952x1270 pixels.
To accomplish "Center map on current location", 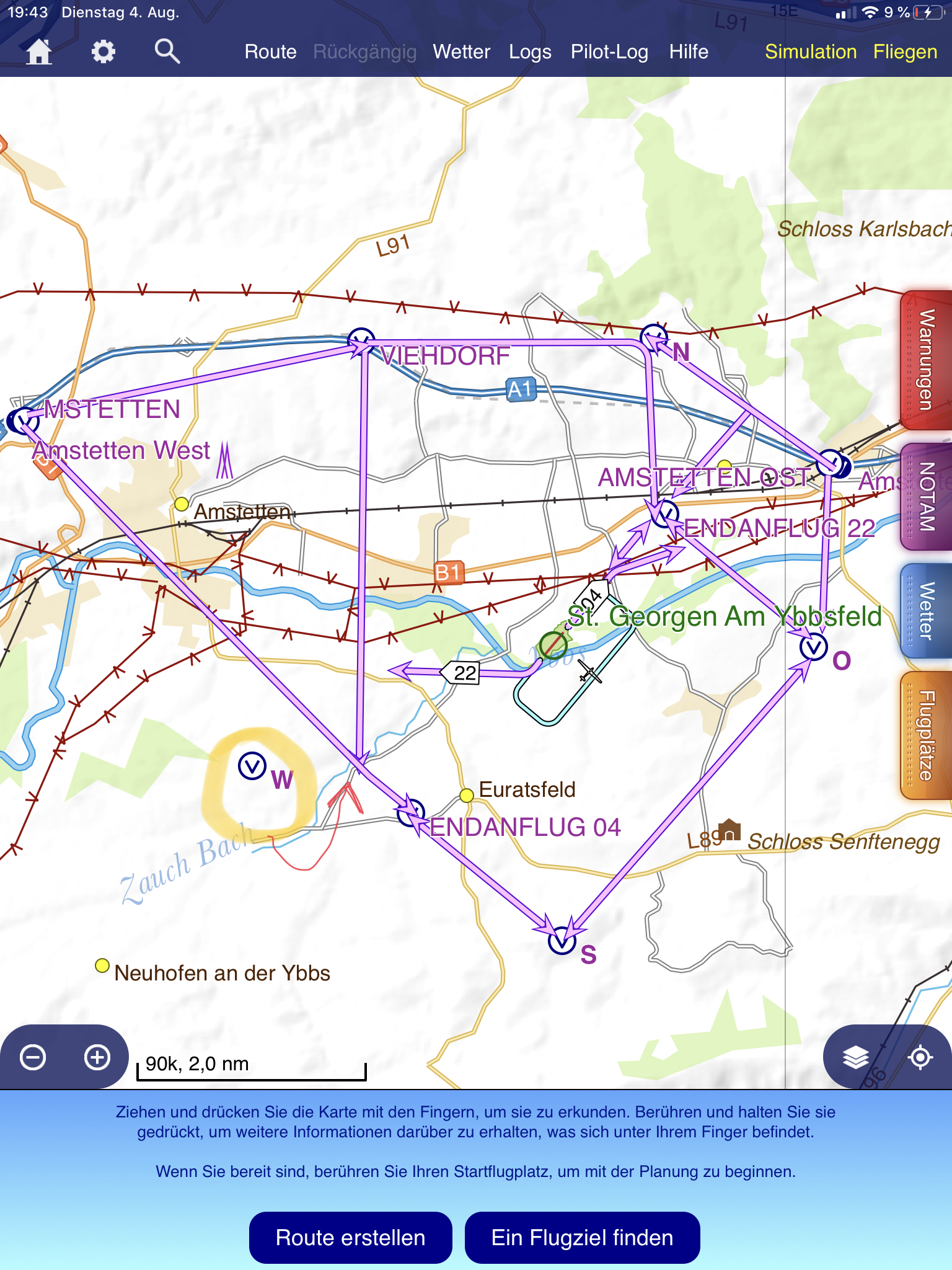I will tap(920, 1057).
